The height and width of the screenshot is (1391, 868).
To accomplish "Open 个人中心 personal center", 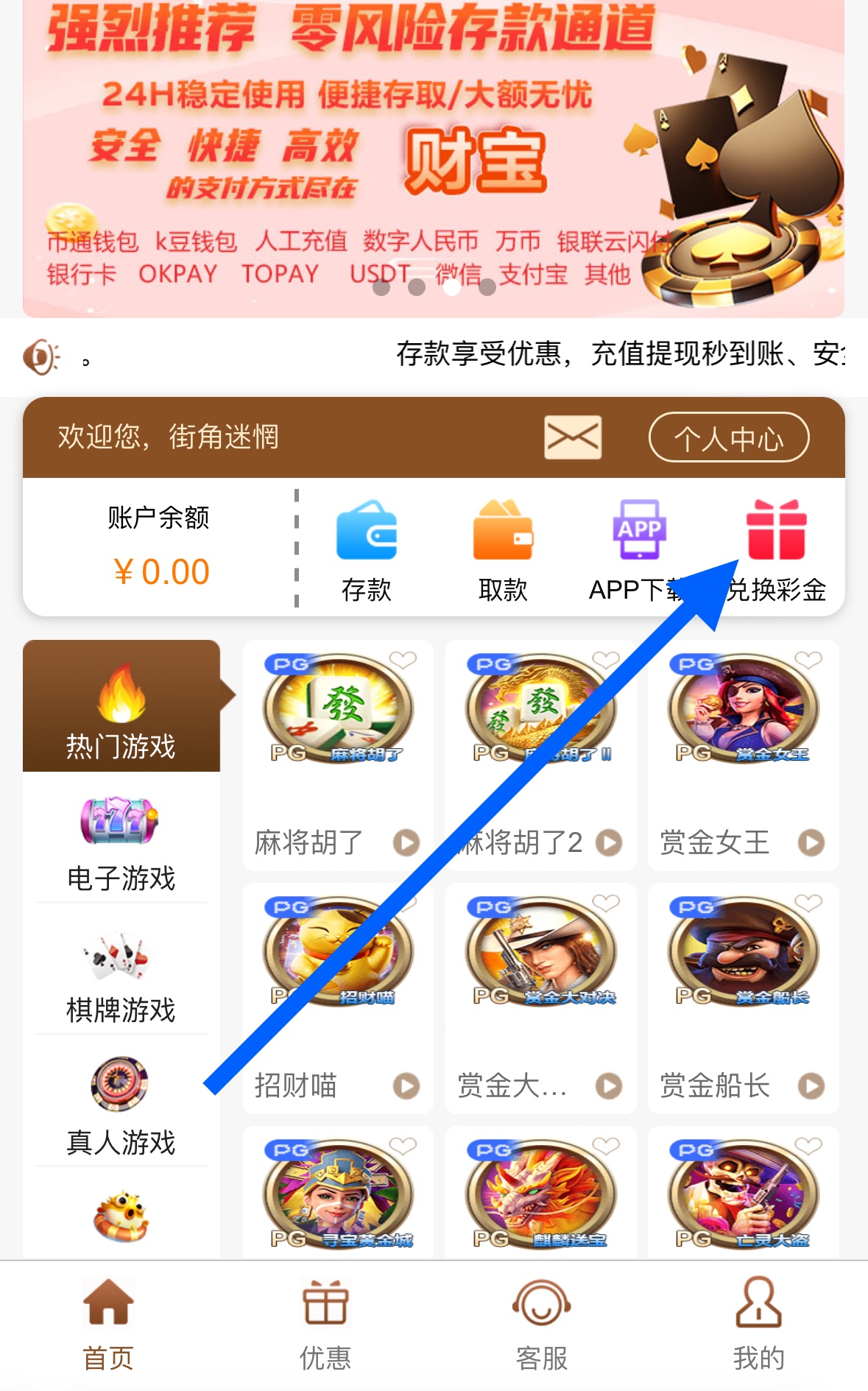I will pyautogui.click(x=728, y=437).
